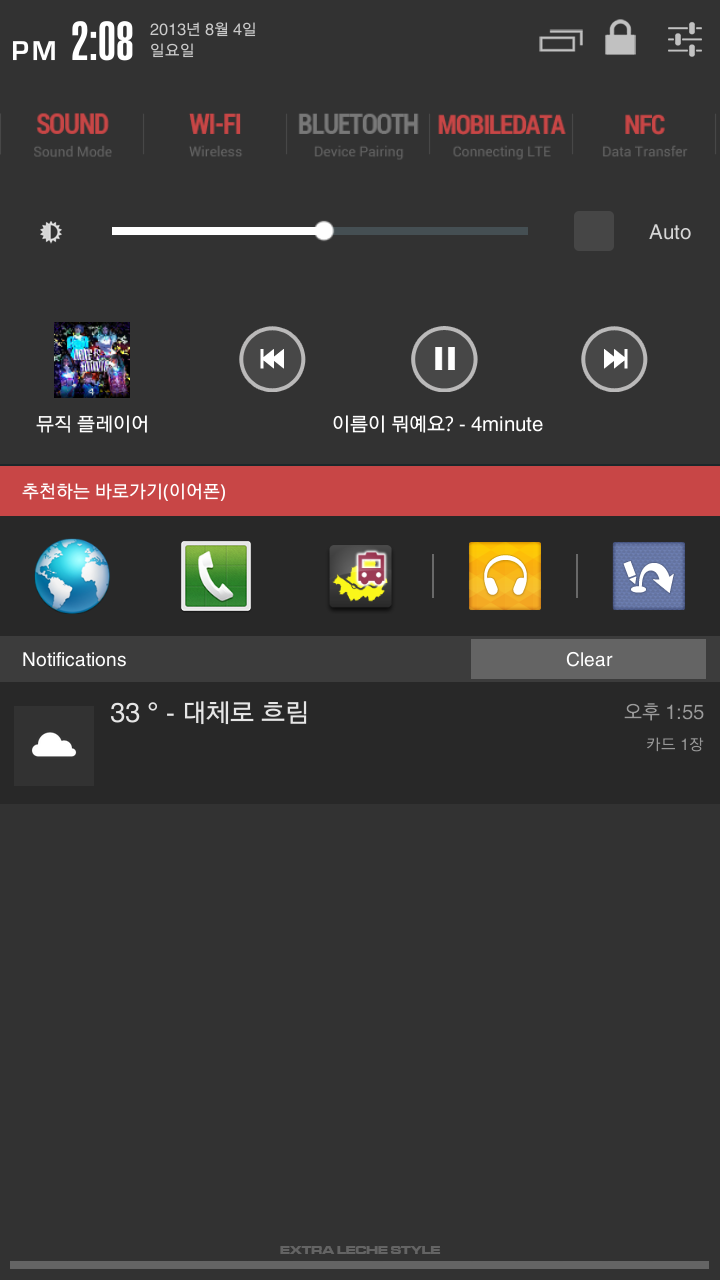Tap the lock icon in header

[620, 39]
